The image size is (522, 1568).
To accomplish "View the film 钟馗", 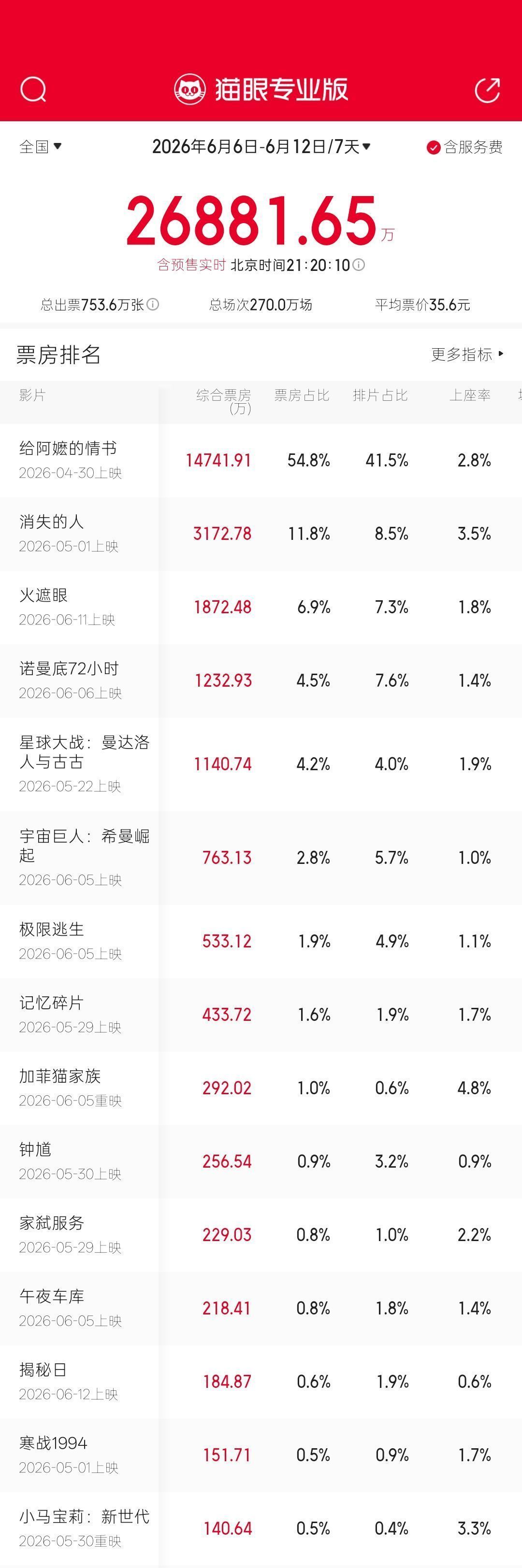I will (261, 1162).
